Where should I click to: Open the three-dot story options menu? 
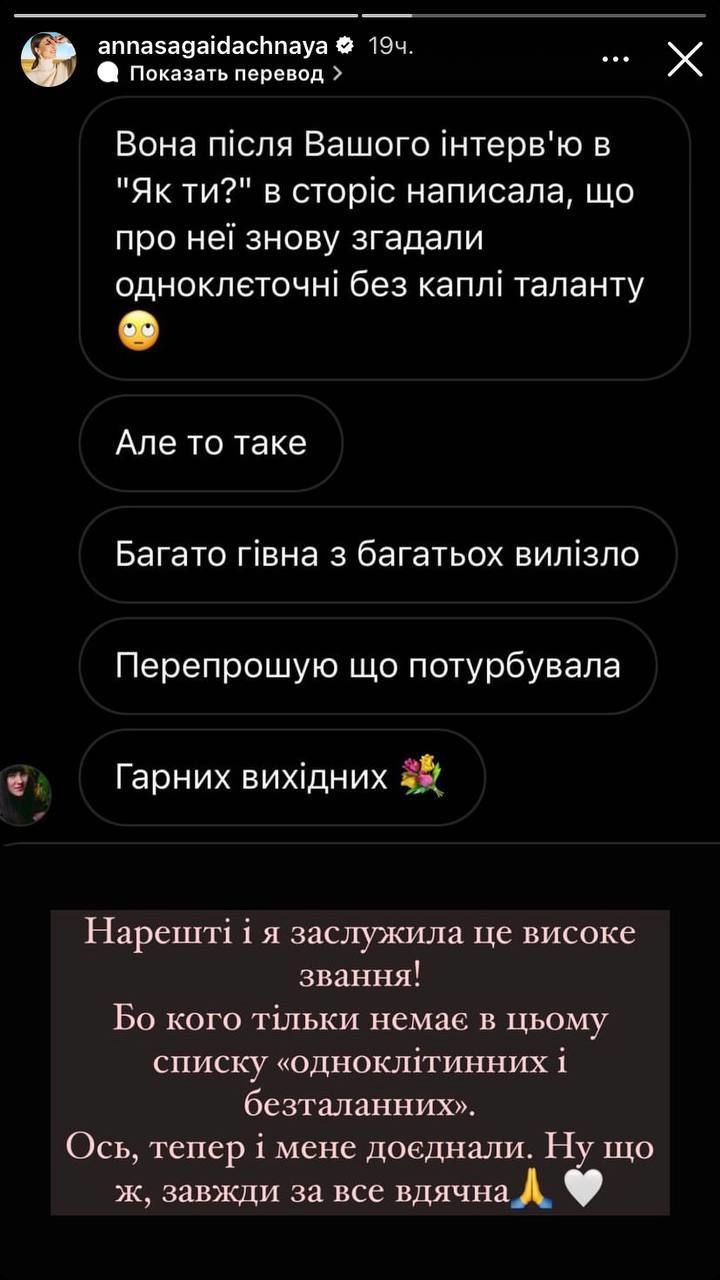coord(615,60)
